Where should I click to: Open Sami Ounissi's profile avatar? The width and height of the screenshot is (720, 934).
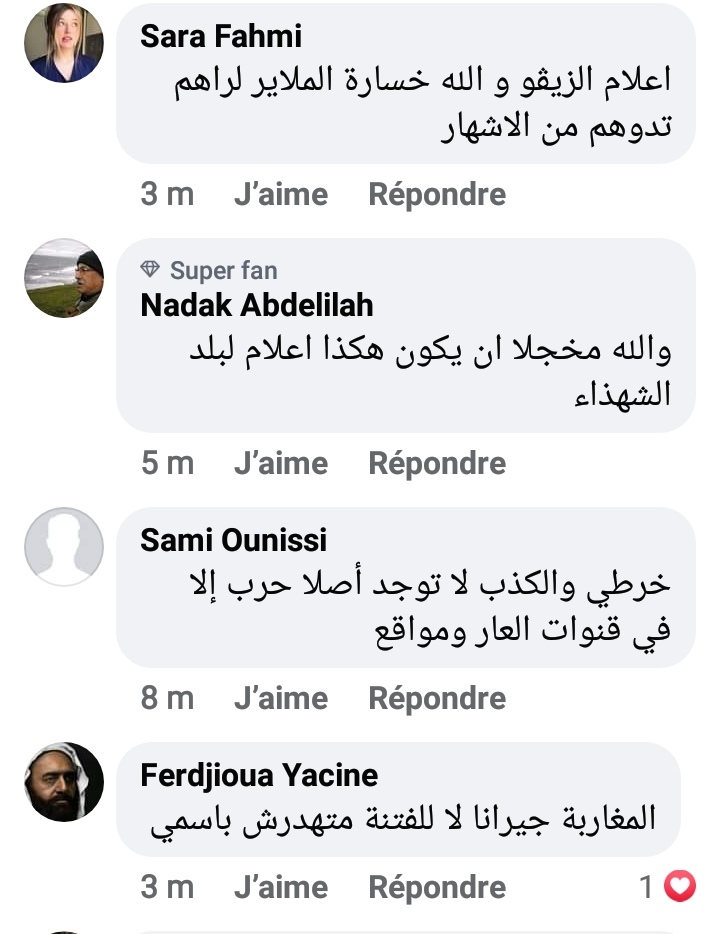point(63,546)
